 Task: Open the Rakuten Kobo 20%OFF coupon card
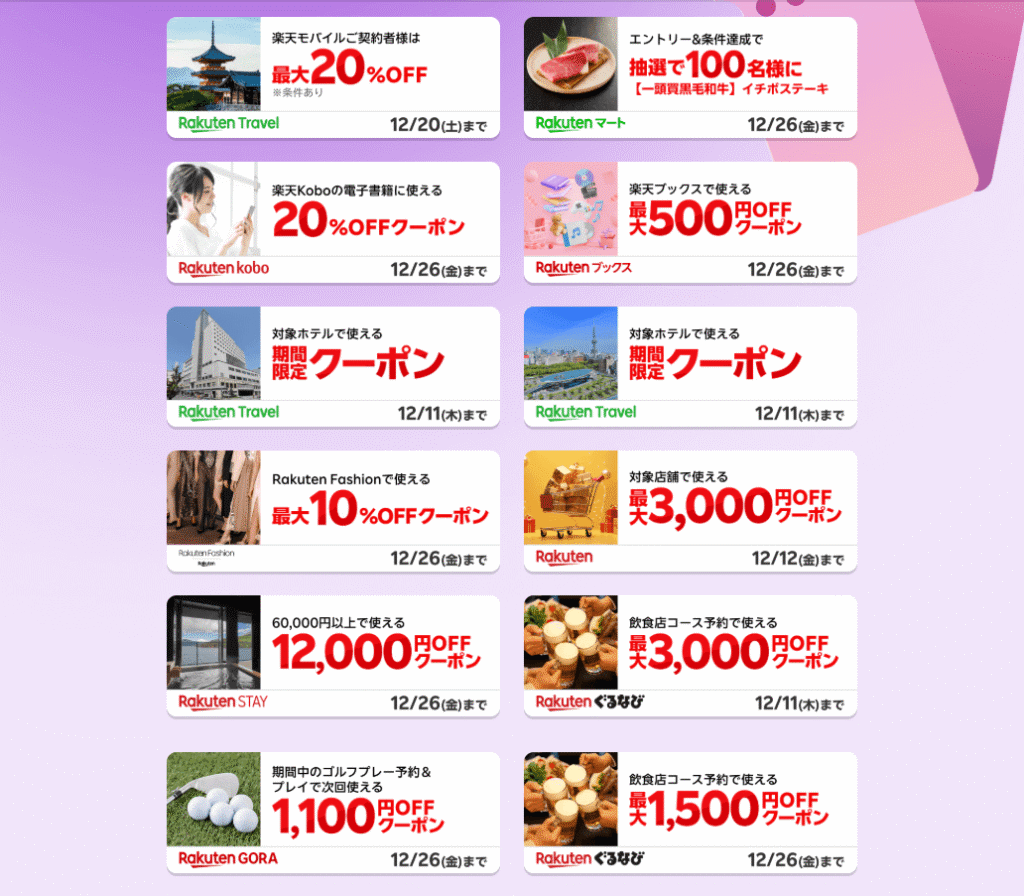pos(333,222)
